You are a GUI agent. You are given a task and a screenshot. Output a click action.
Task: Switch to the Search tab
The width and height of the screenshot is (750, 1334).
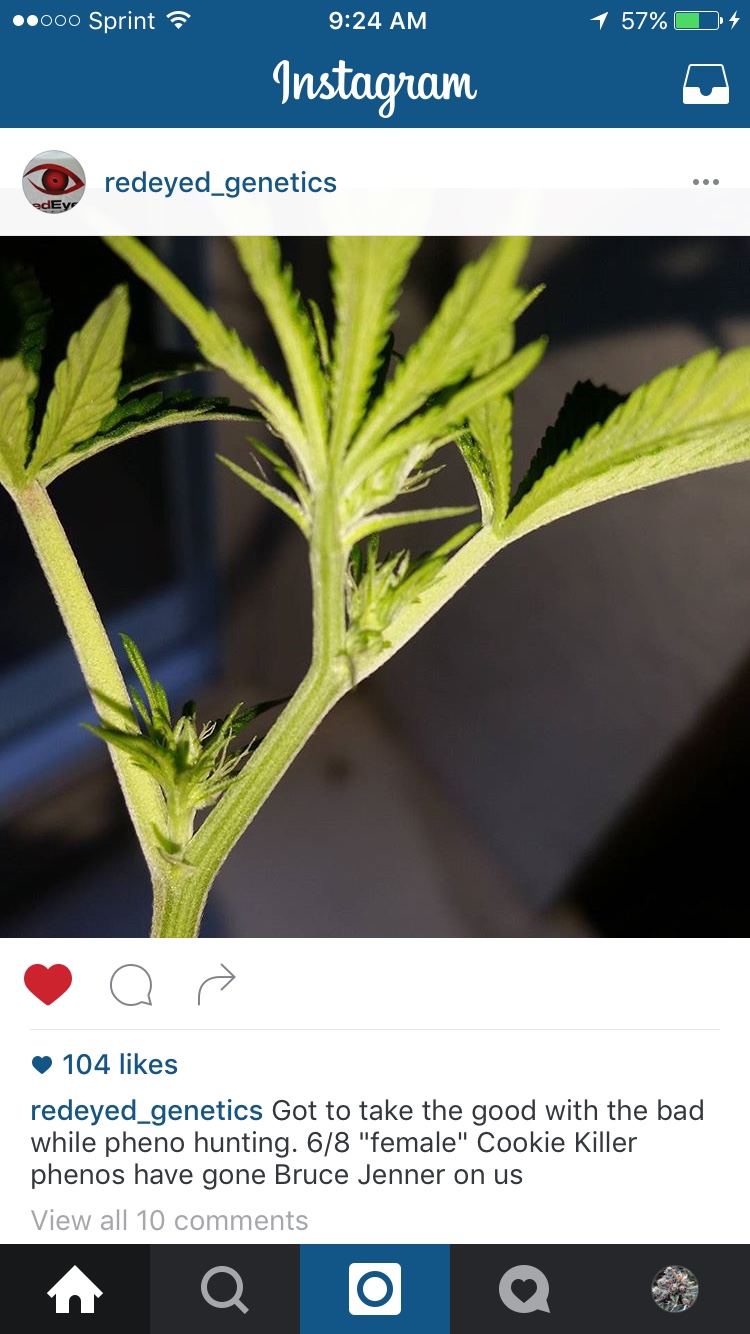(225, 1289)
